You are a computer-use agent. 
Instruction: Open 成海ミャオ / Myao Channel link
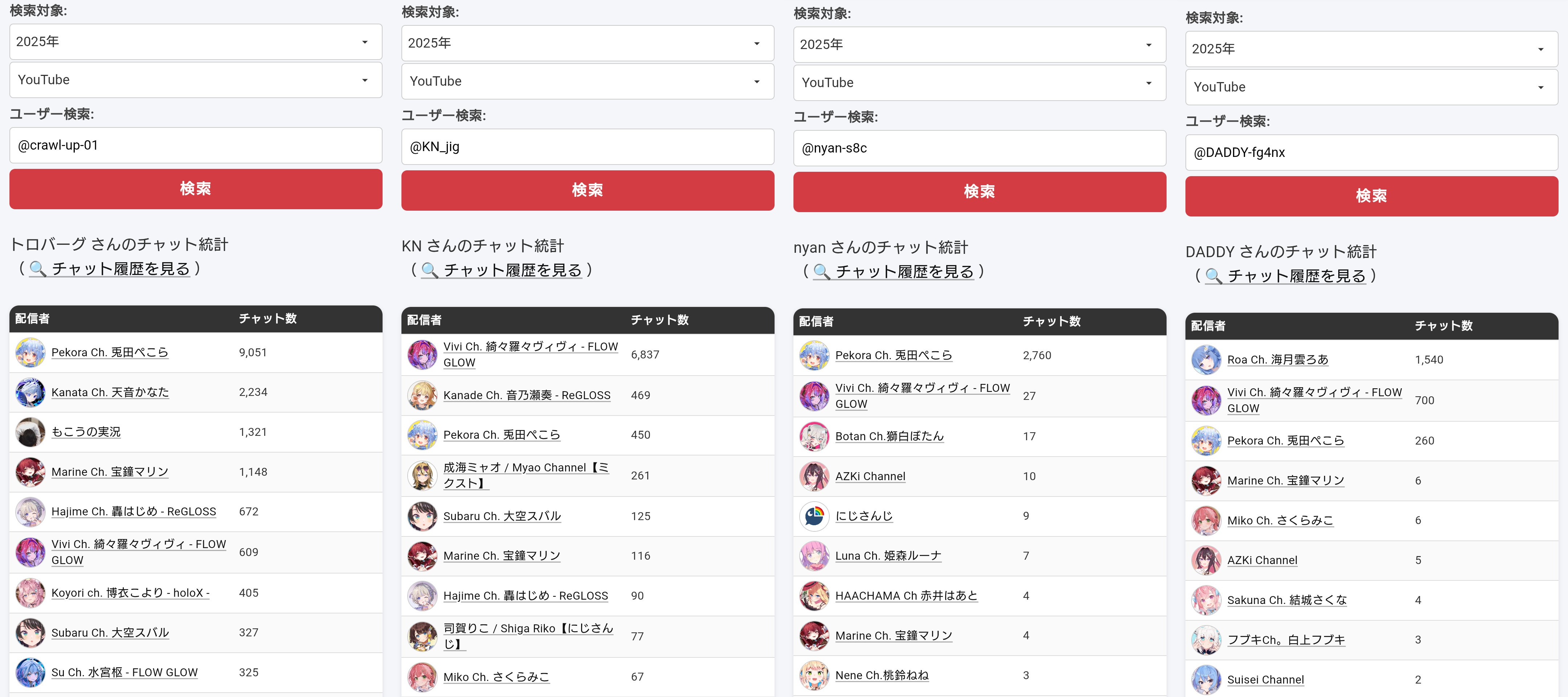(526, 475)
